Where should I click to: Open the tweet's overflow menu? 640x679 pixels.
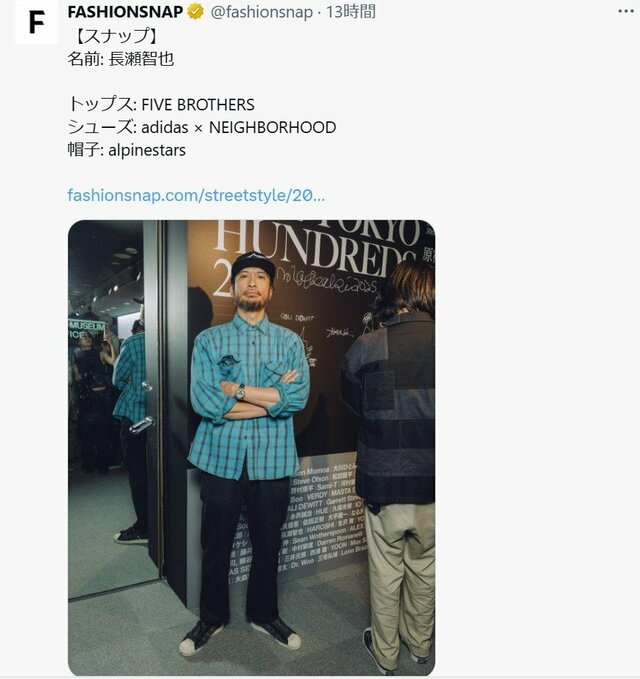coord(625,11)
